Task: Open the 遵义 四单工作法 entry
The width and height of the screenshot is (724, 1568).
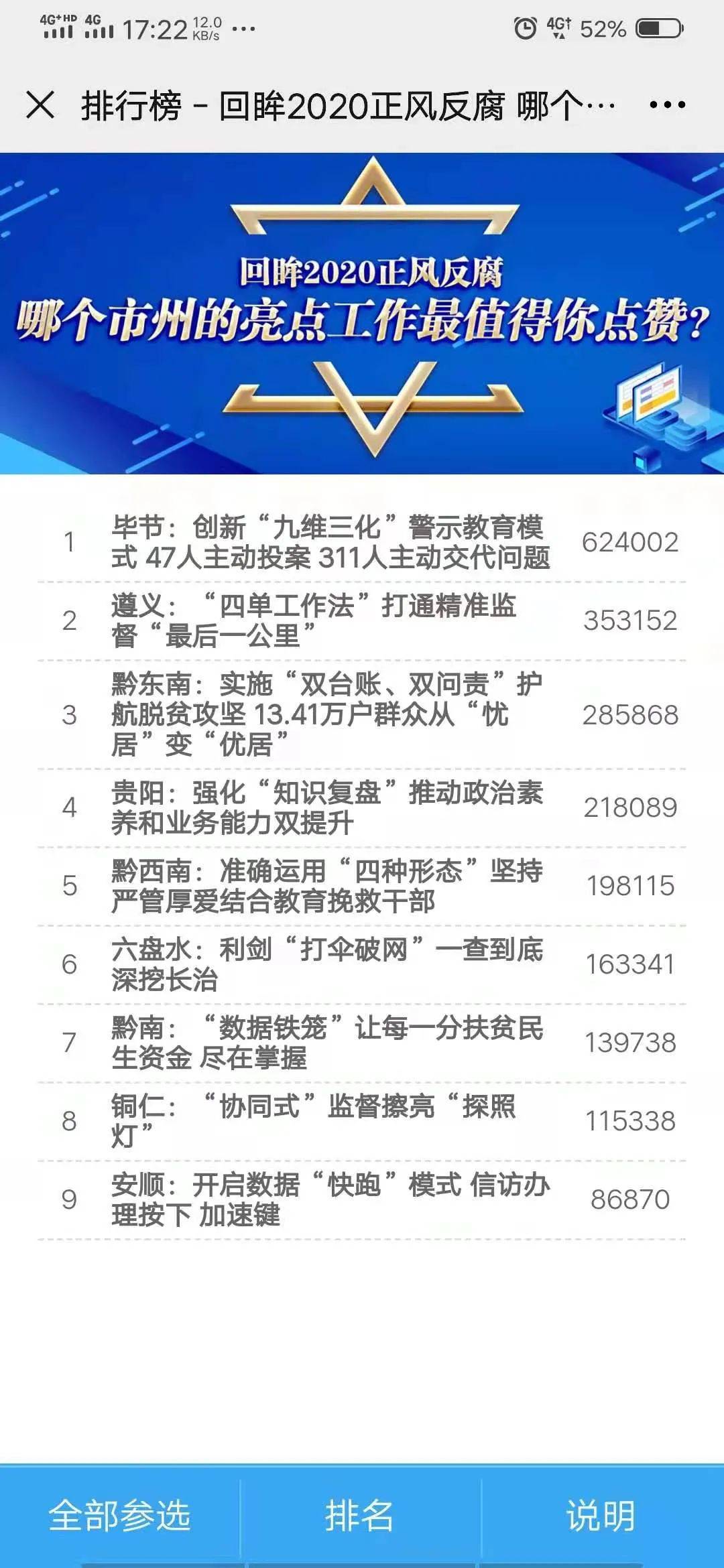Action: (314, 620)
